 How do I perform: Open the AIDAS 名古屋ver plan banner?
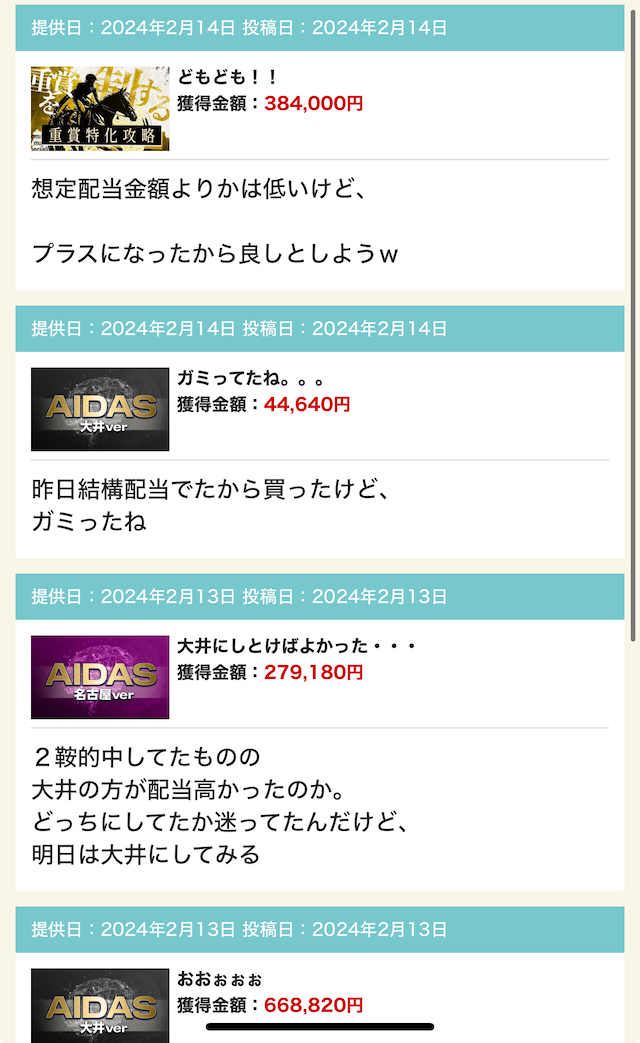100,677
